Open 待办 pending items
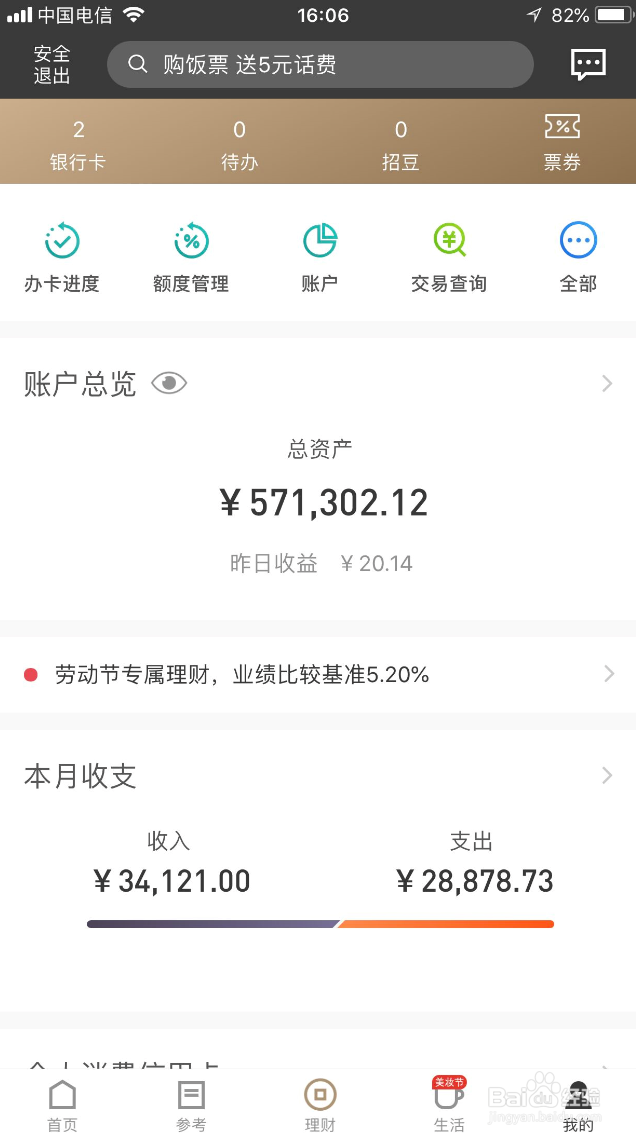This screenshot has width=636, height=1140. 239,145
